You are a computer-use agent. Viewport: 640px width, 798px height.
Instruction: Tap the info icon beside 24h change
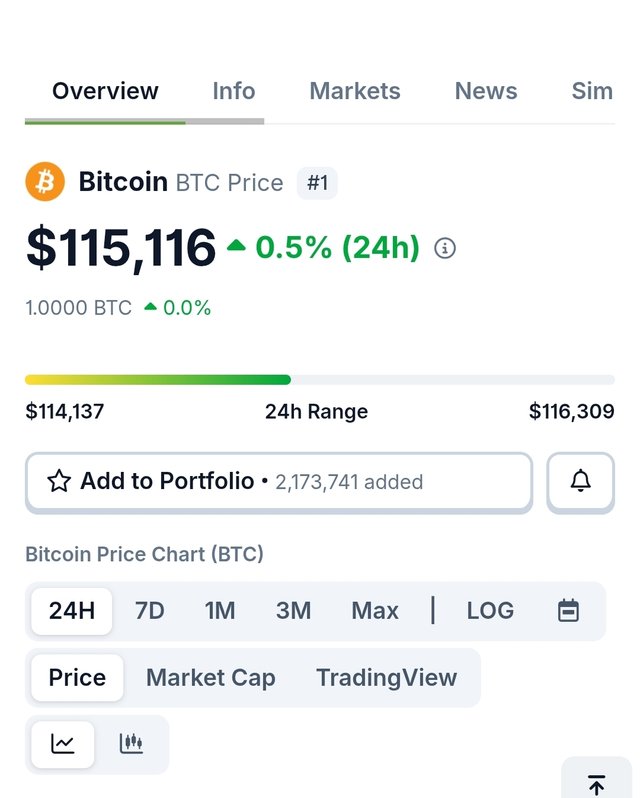coord(445,248)
